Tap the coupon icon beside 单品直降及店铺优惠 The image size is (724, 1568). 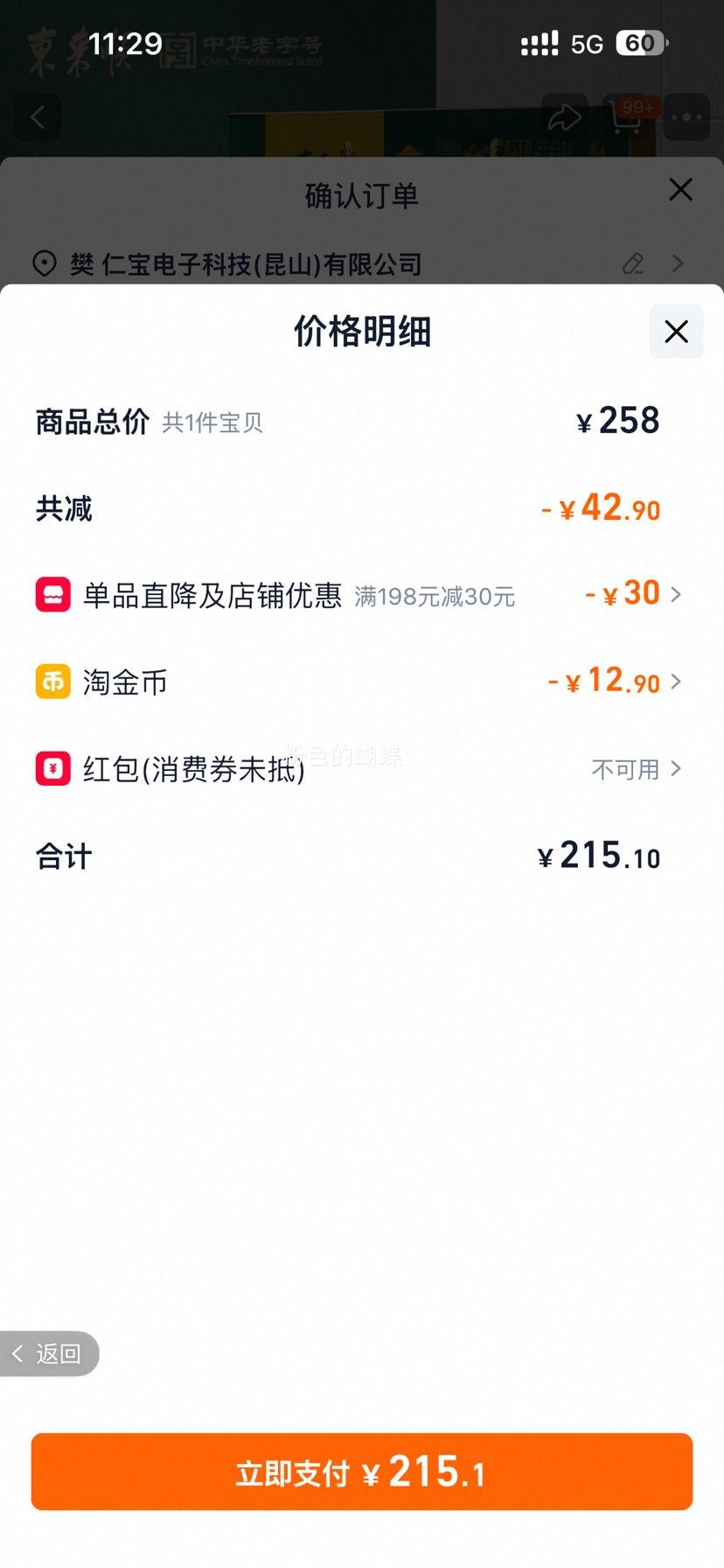tap(53, 594)
